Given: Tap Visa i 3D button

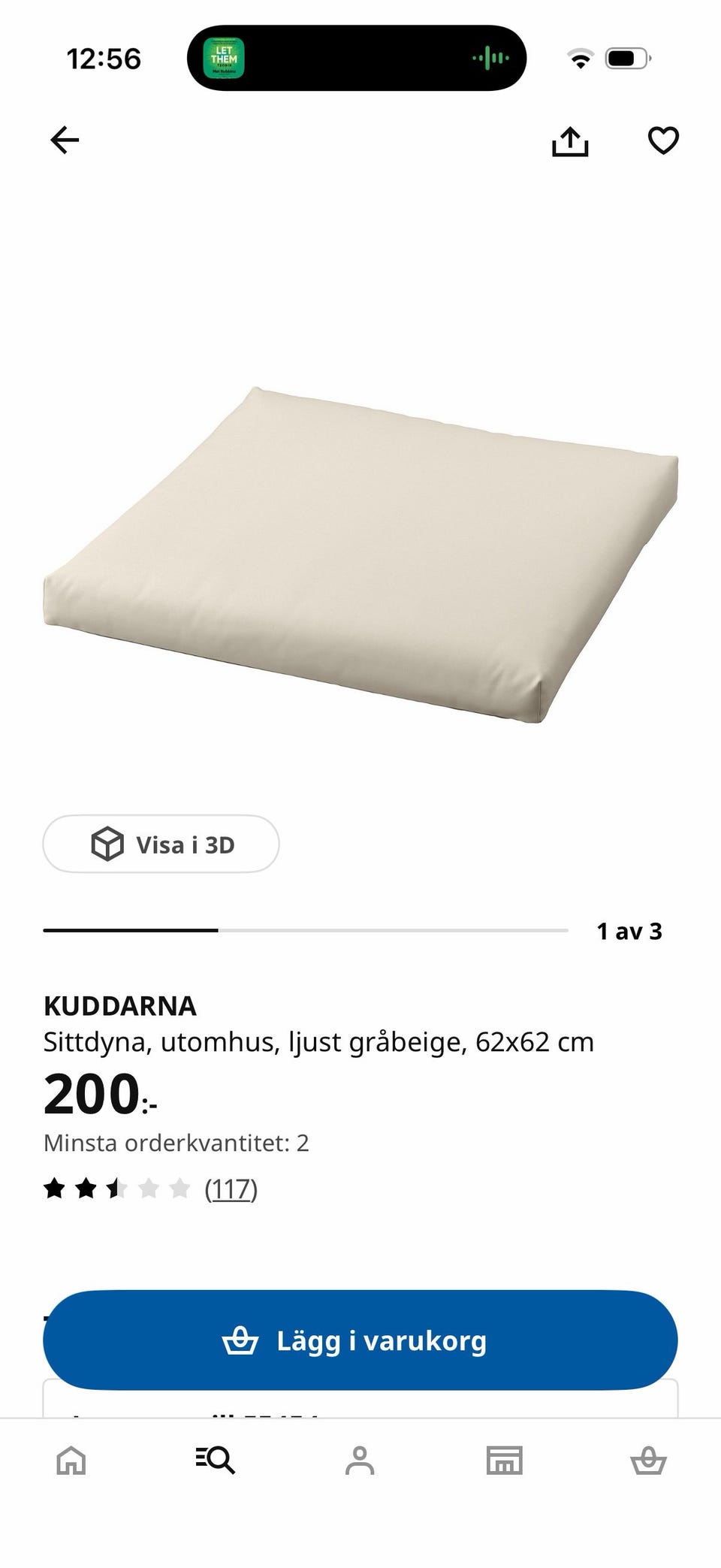Looking at the screenshot, I should click(x=161, y=844).
